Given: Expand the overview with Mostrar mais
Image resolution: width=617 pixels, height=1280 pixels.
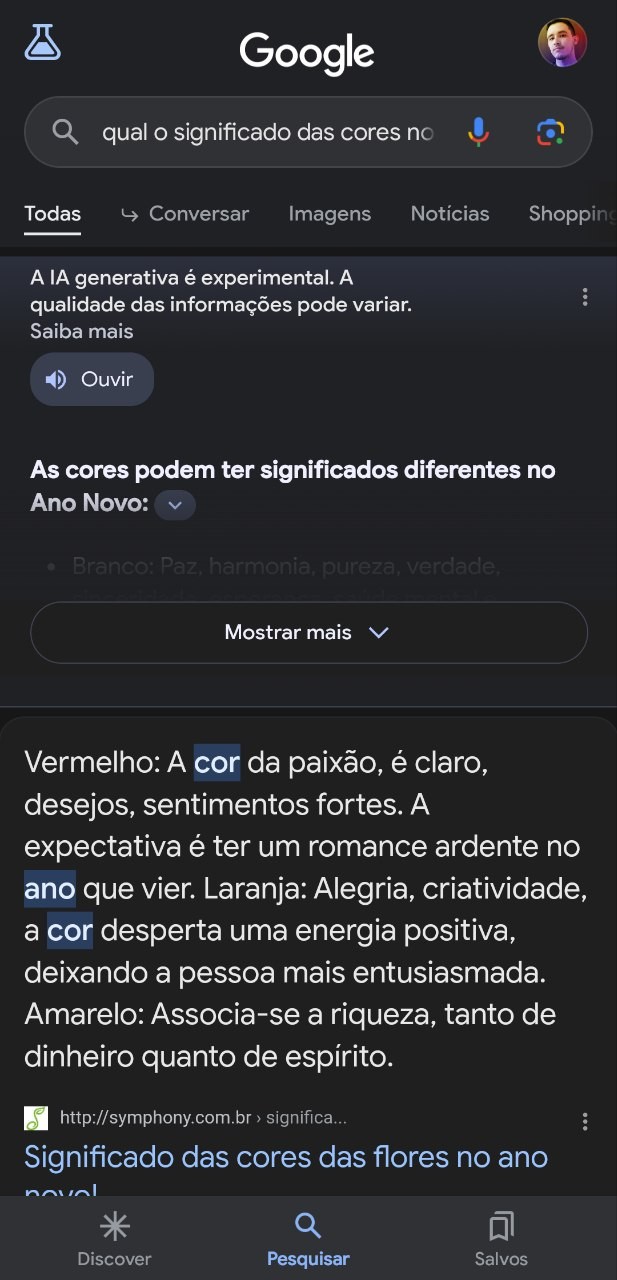Looking at the screenshot, I should point(308,632).
